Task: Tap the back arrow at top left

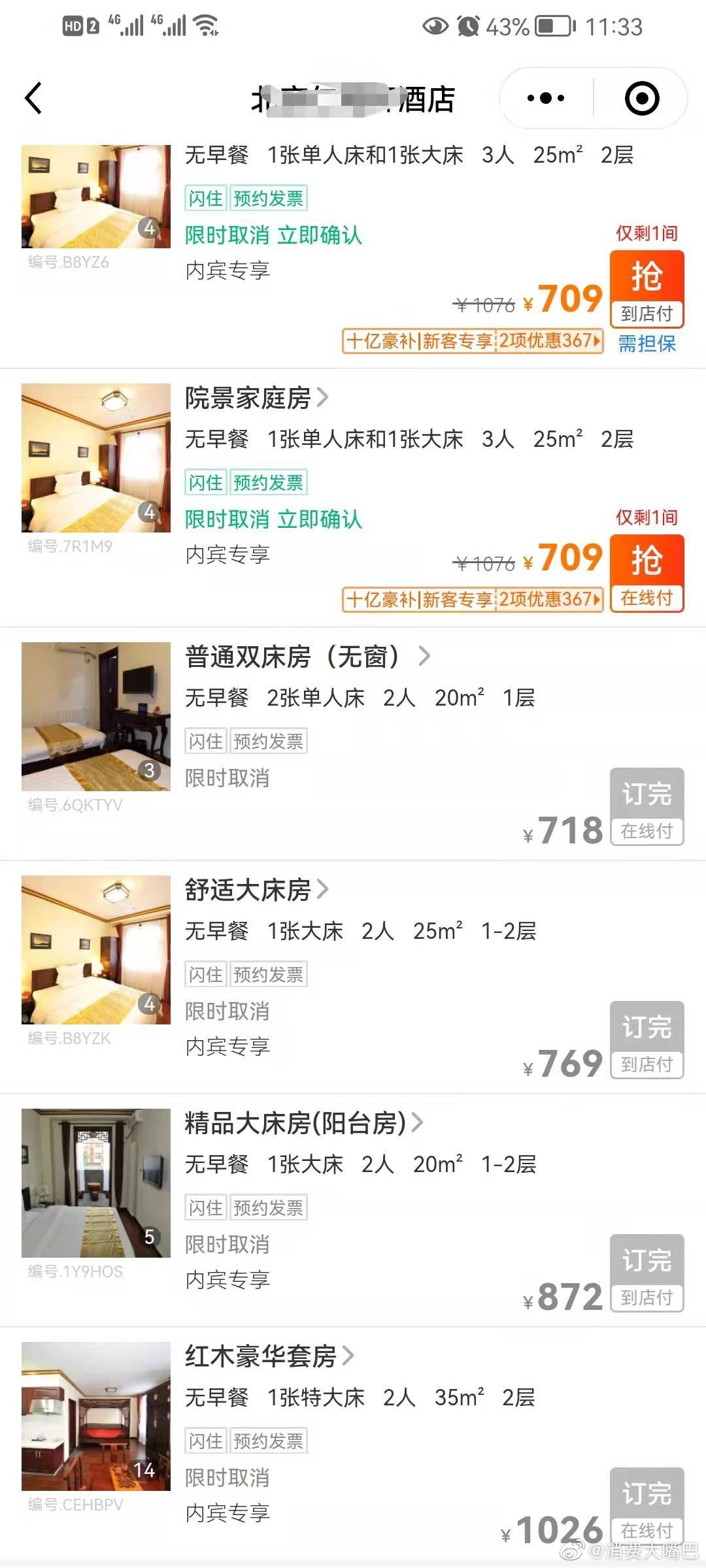Action: 34,97
